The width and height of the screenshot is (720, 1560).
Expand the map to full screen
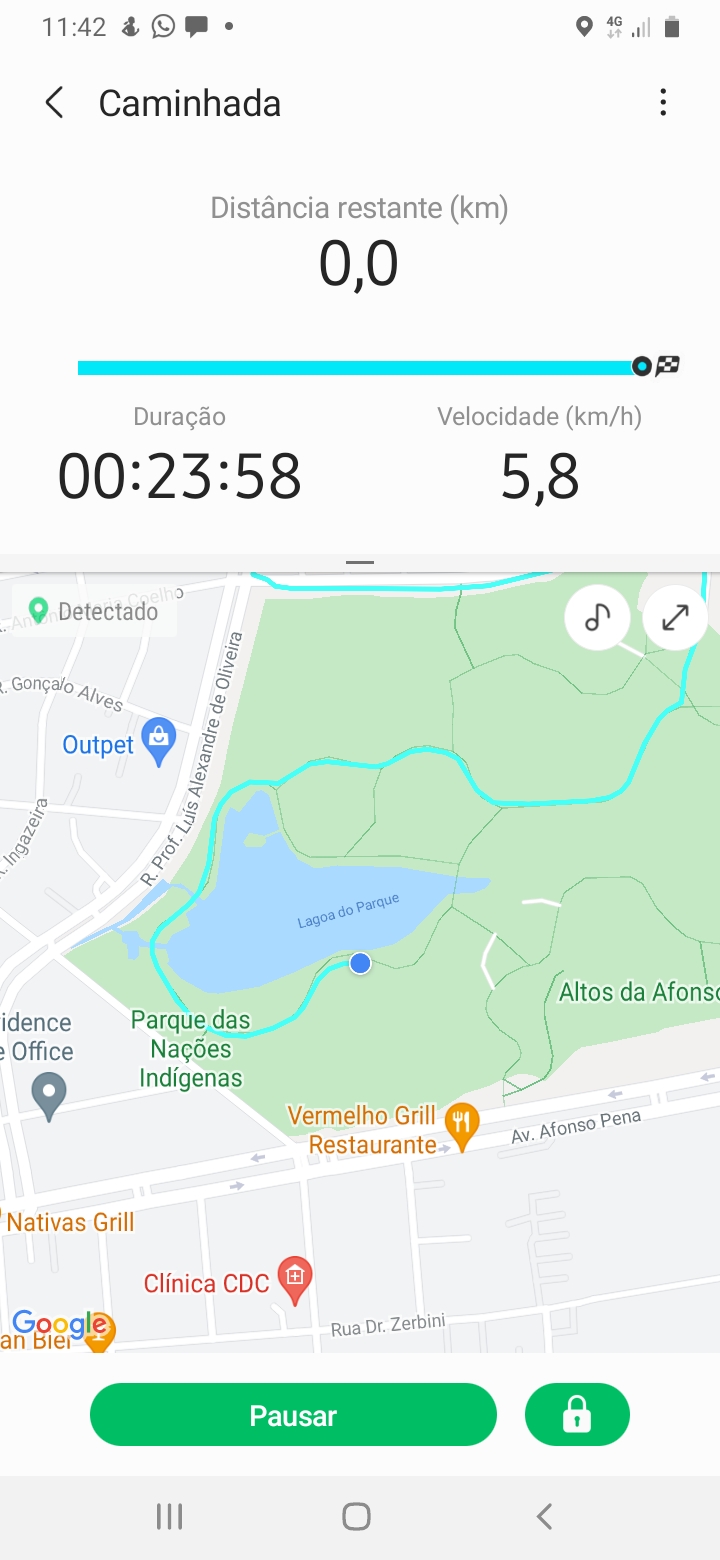click(x=675, y=618)
